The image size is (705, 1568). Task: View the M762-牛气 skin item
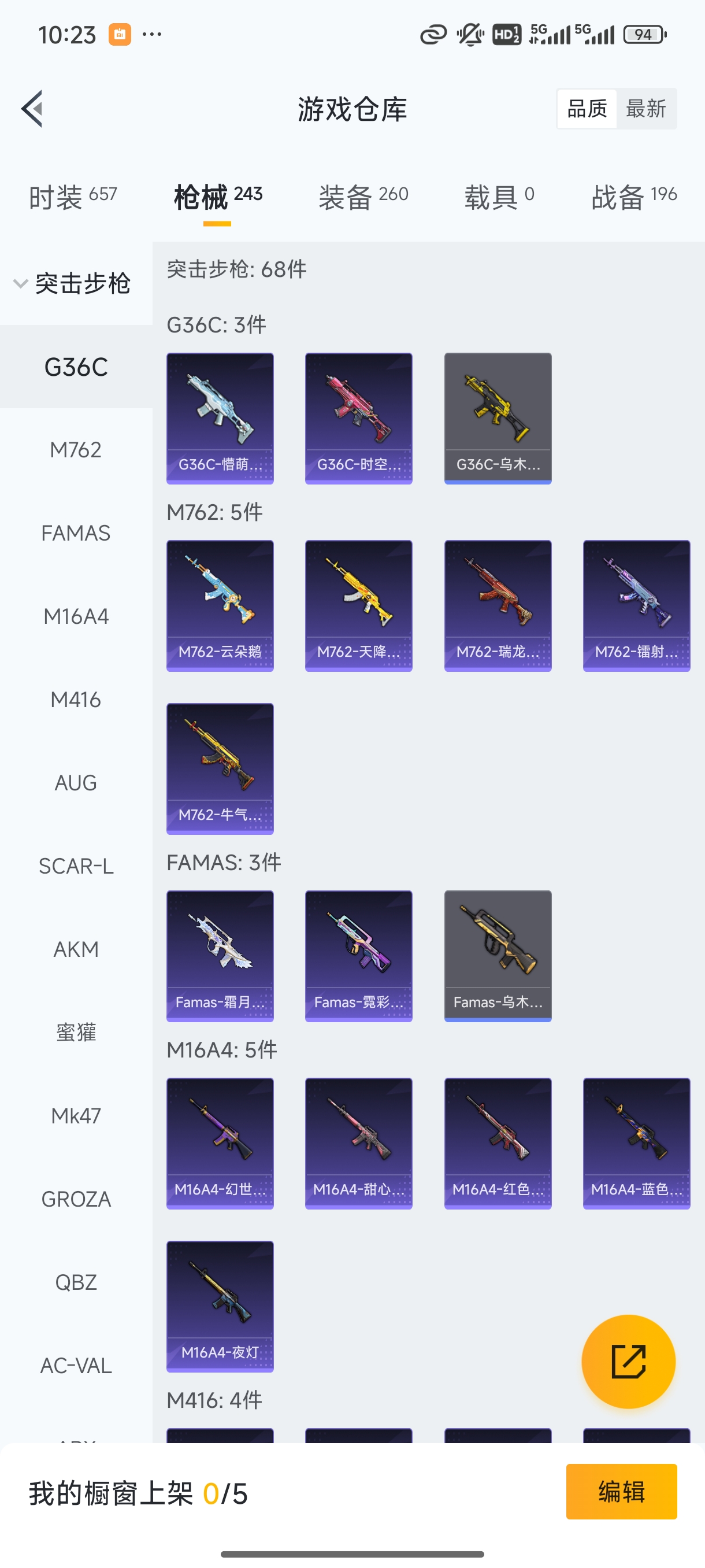(220, 769)
